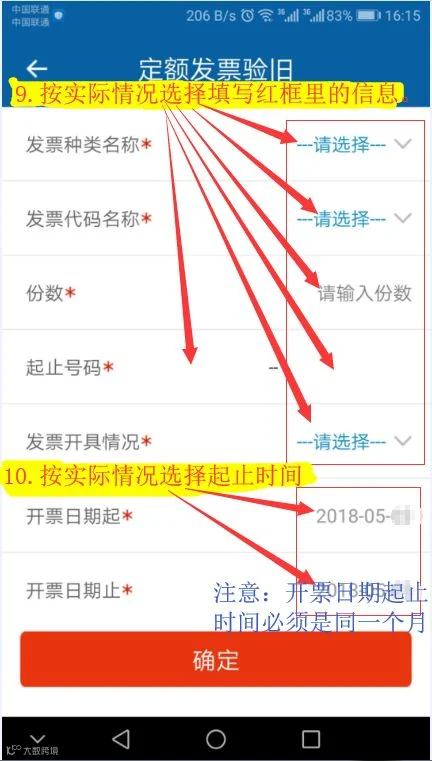The height and width of the screenshot is (761, 432).
Task: Expand the 发票开具情况 dropdown
Action: 354,441
